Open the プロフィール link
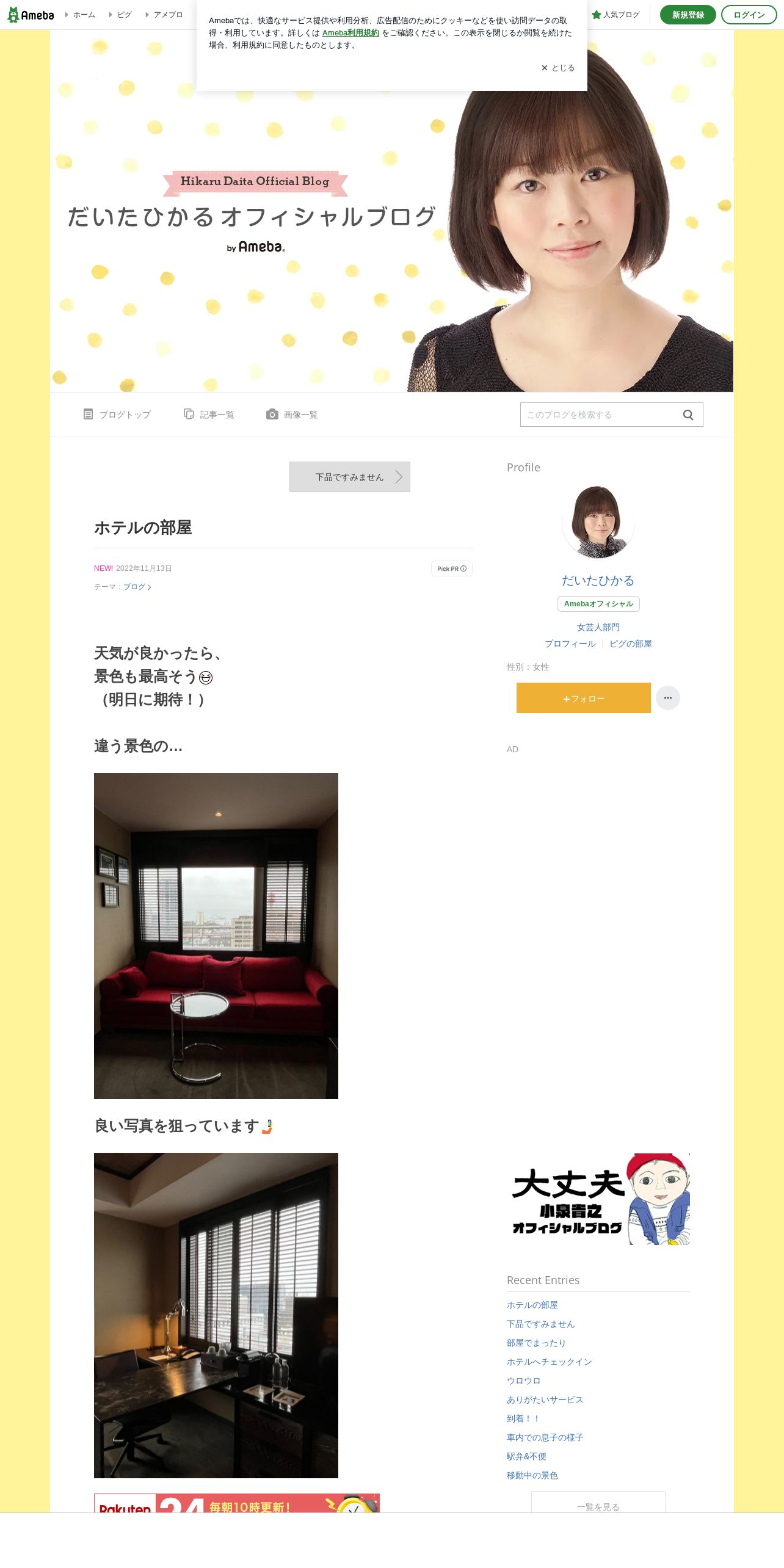Screen dimensions: 784x1568 pos(570,644)
